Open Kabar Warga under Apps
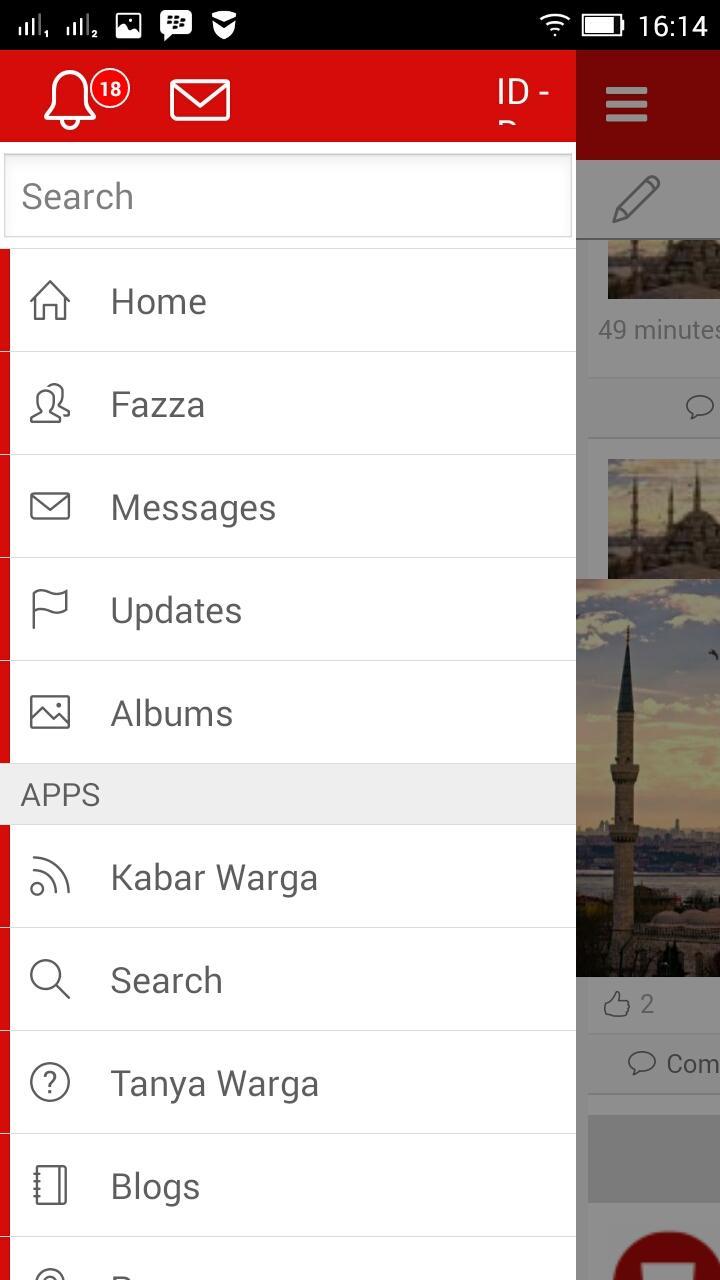 (x=290, y=877)
